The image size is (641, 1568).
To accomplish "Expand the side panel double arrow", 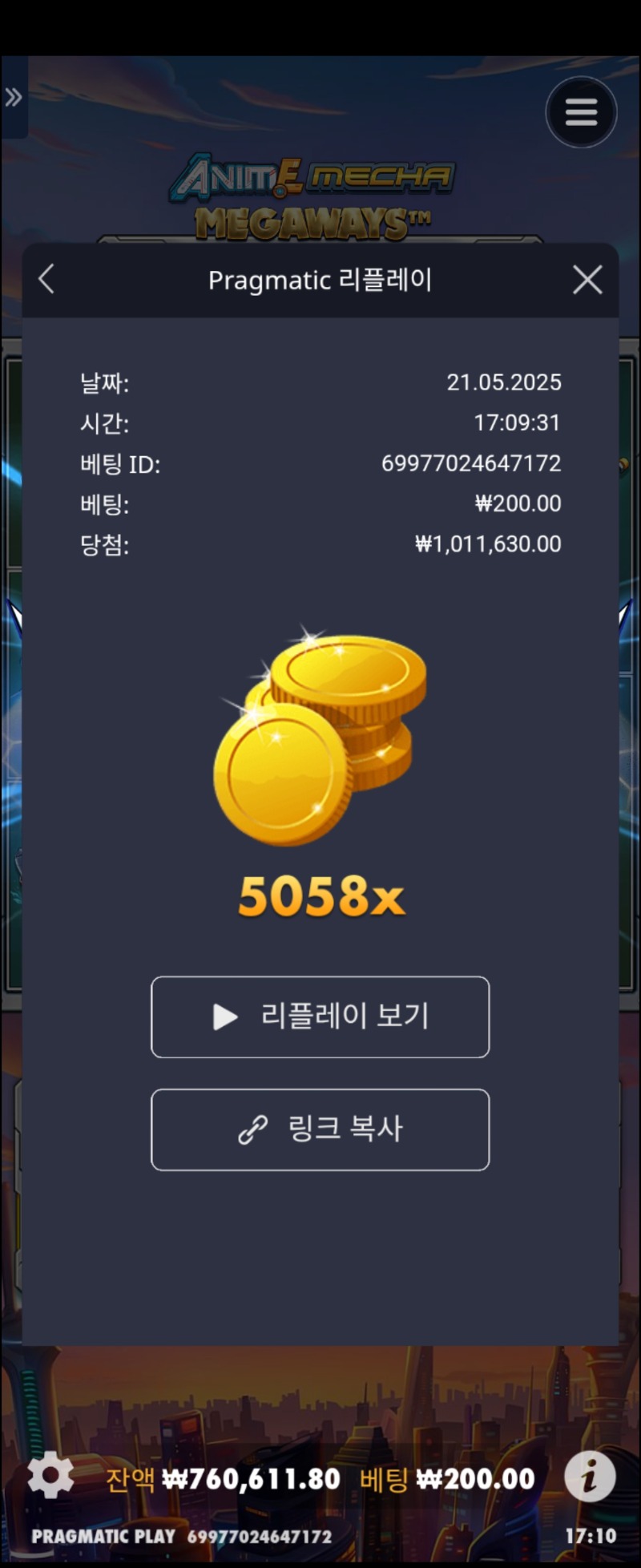I will click(x=14, y=98).
